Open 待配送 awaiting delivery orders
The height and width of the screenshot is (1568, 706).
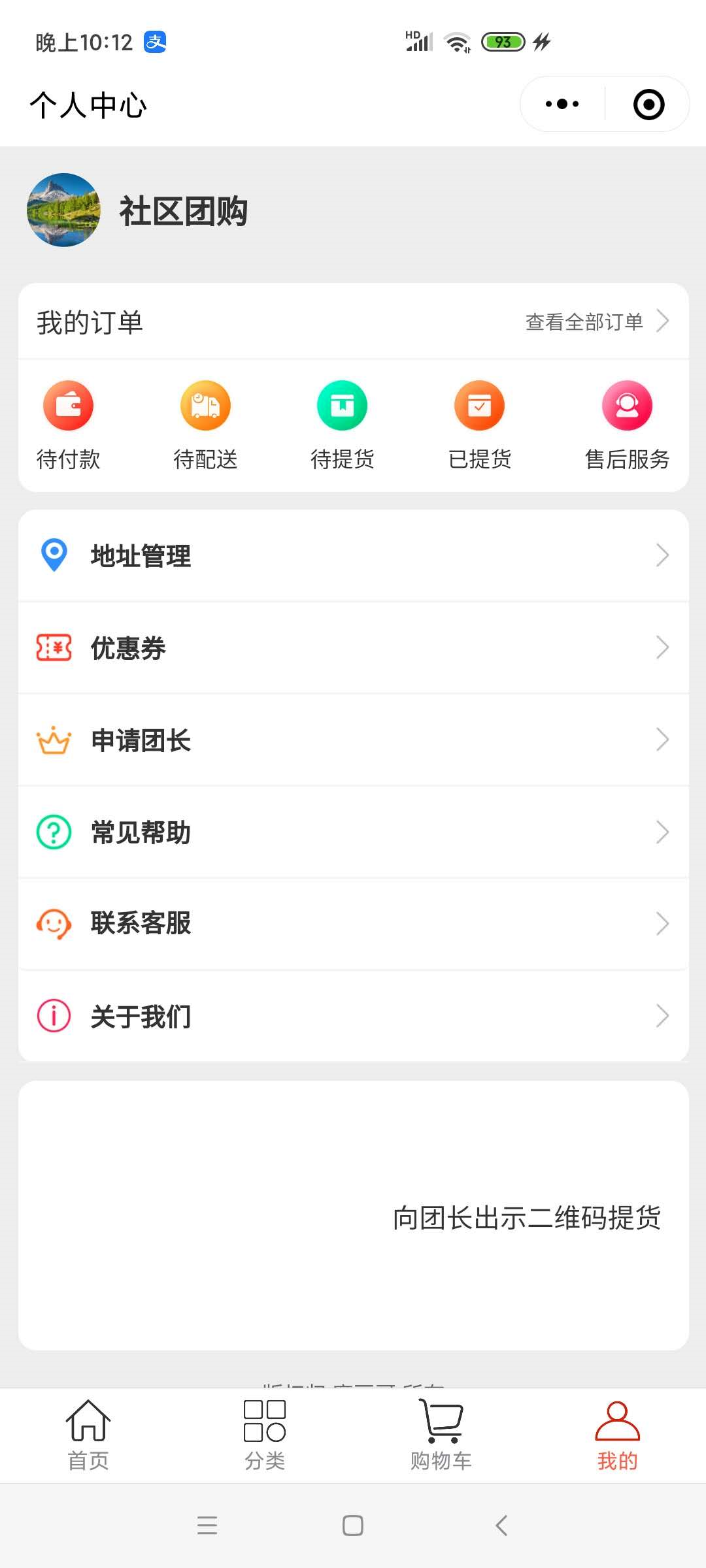tap(205, 425)
